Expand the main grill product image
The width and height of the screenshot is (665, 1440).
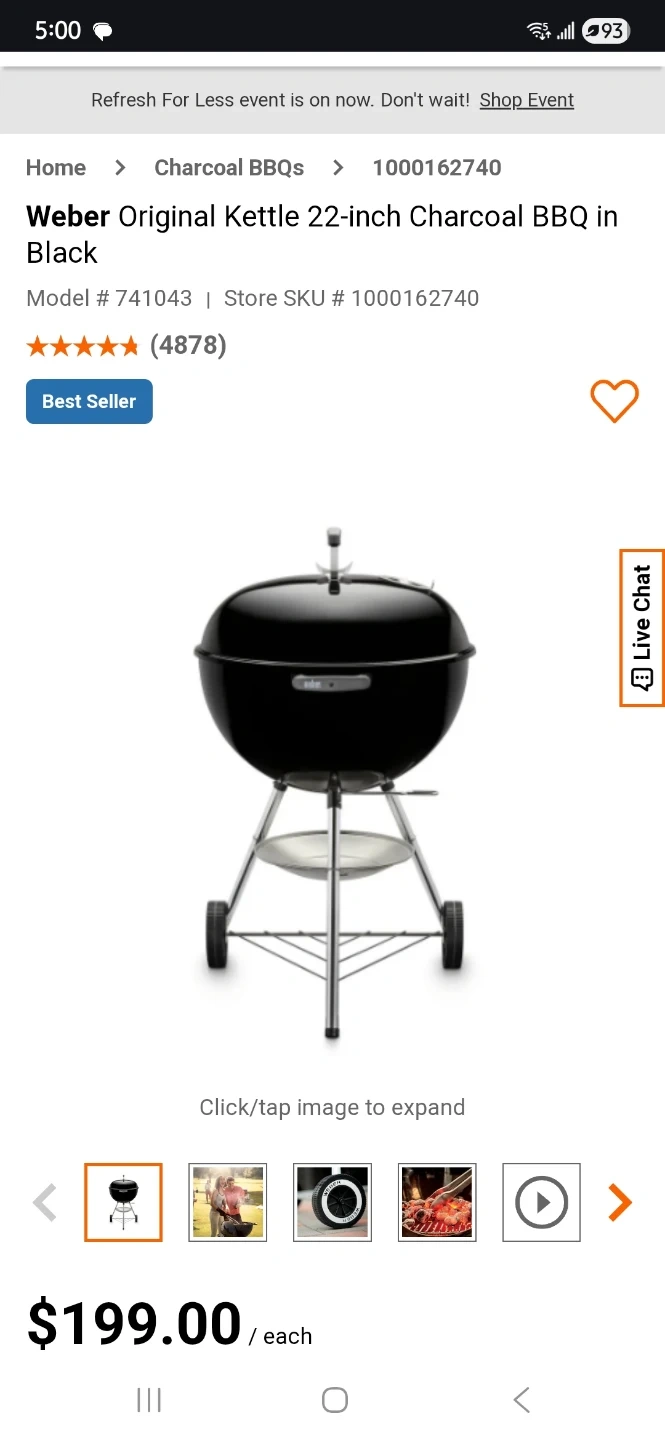point(332,780)
